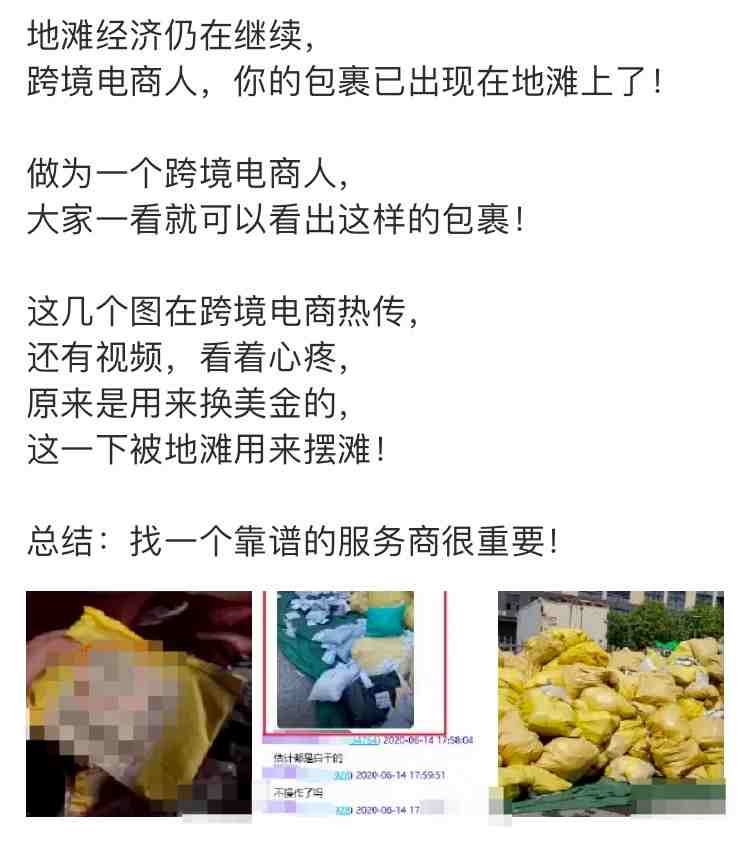Open the blurred yellow package photo
750x846 pixels.
click(138, 703)
